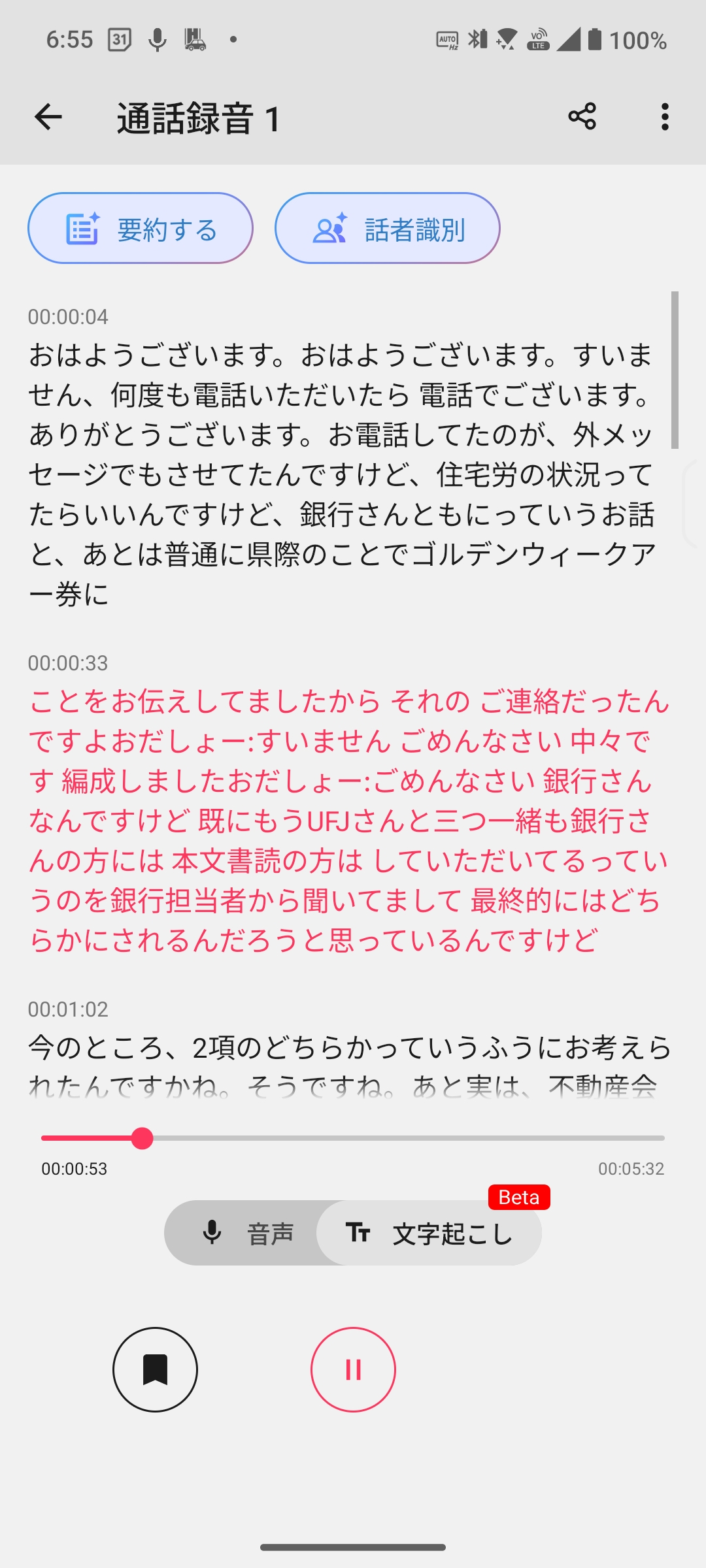Jump to transcript segment at 00:00:04
Viewport: 706px width, 1568px height.
coord(68,317)
